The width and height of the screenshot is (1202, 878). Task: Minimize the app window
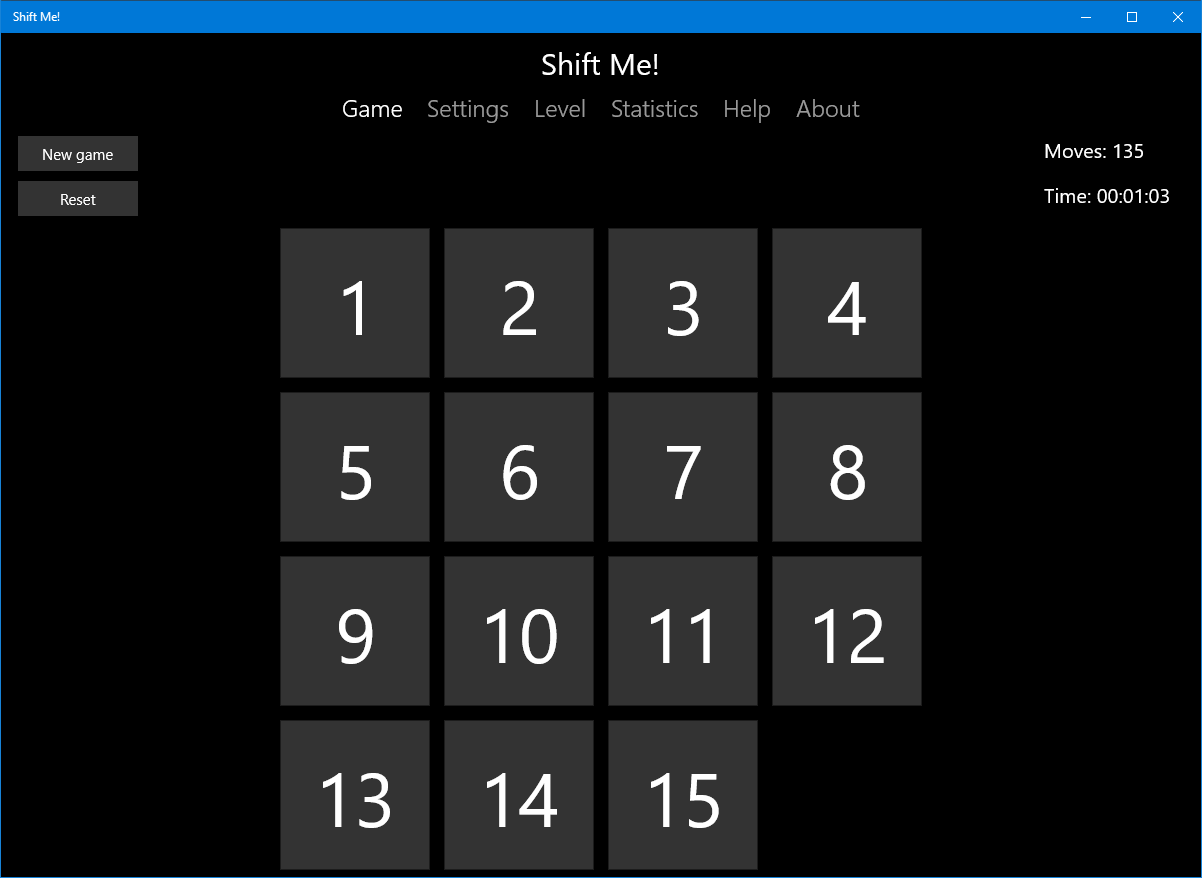(1086, 17)
